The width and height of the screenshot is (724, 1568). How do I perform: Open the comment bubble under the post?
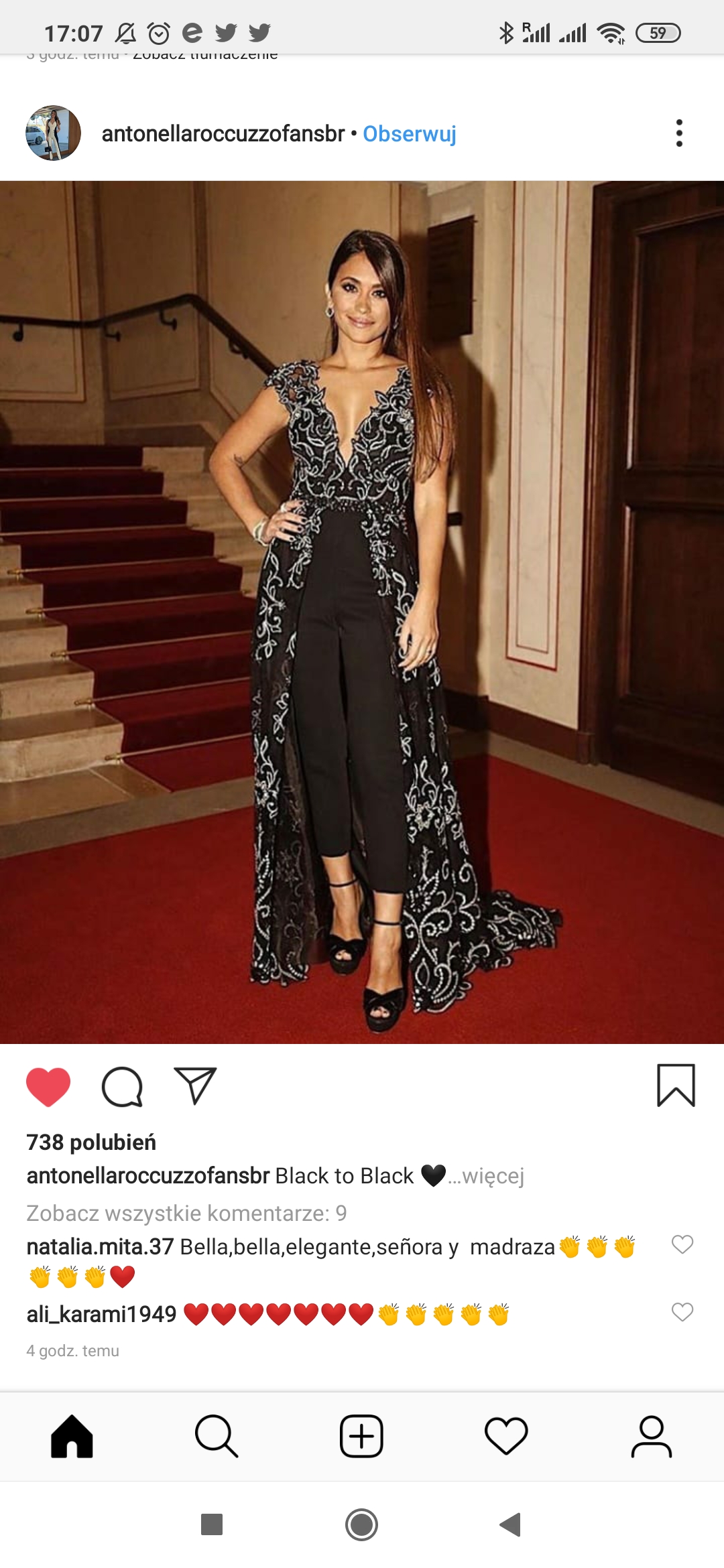pyautogui.click(x=122, y=1086)
